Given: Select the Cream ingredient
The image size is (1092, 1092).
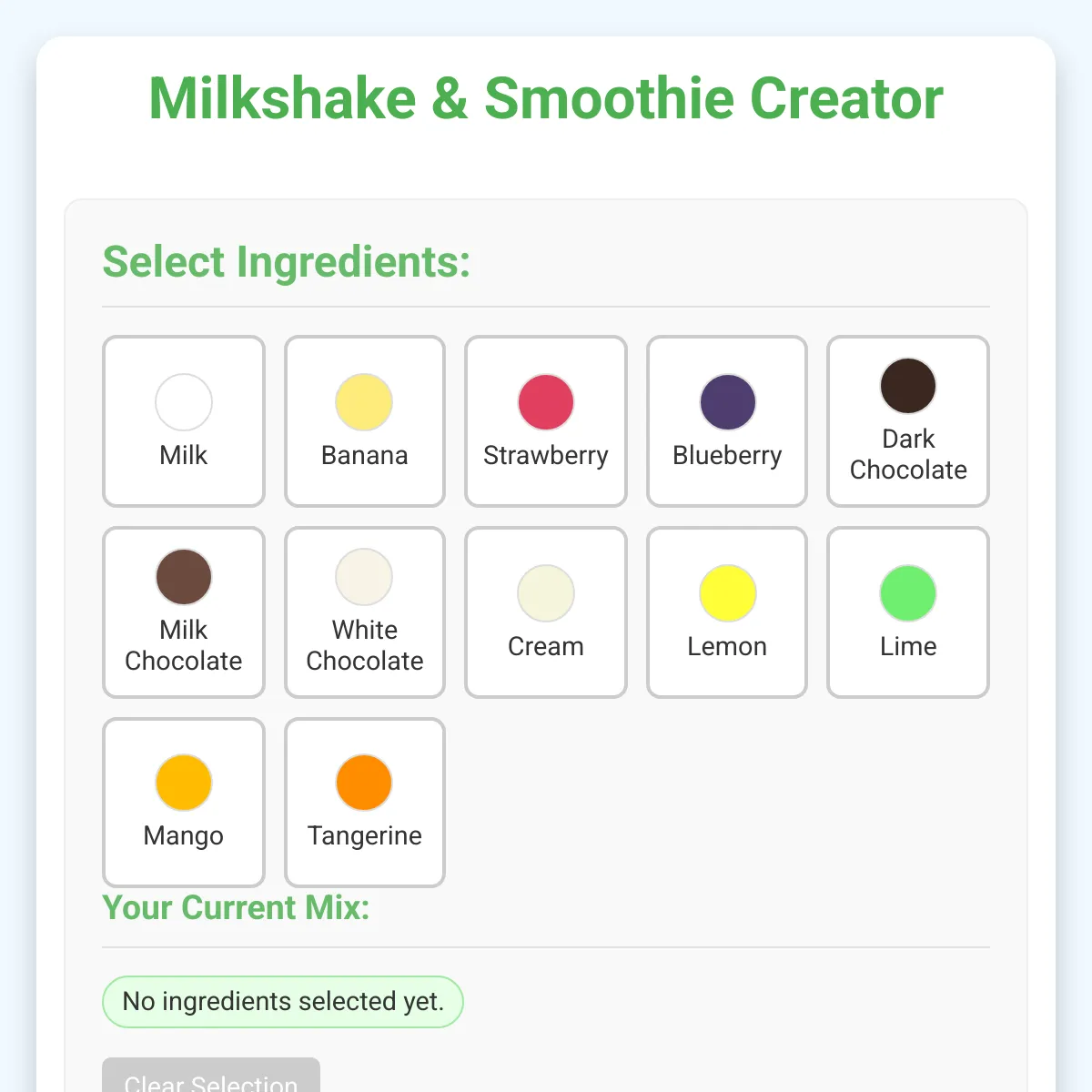Looking at the screenshot, I should [x=546, y=612].
